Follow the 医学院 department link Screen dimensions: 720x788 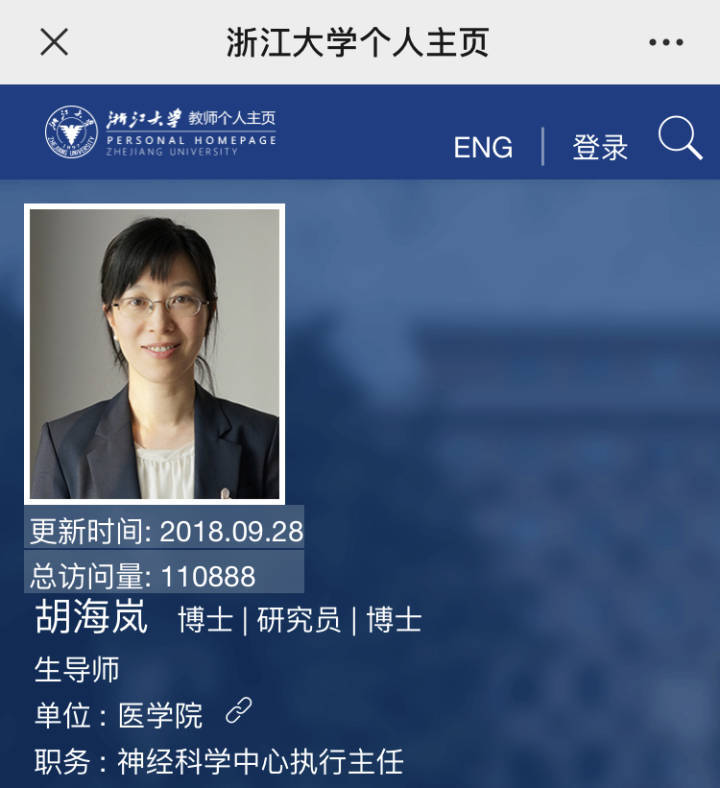pyautogui.click(x=160, y=713)
